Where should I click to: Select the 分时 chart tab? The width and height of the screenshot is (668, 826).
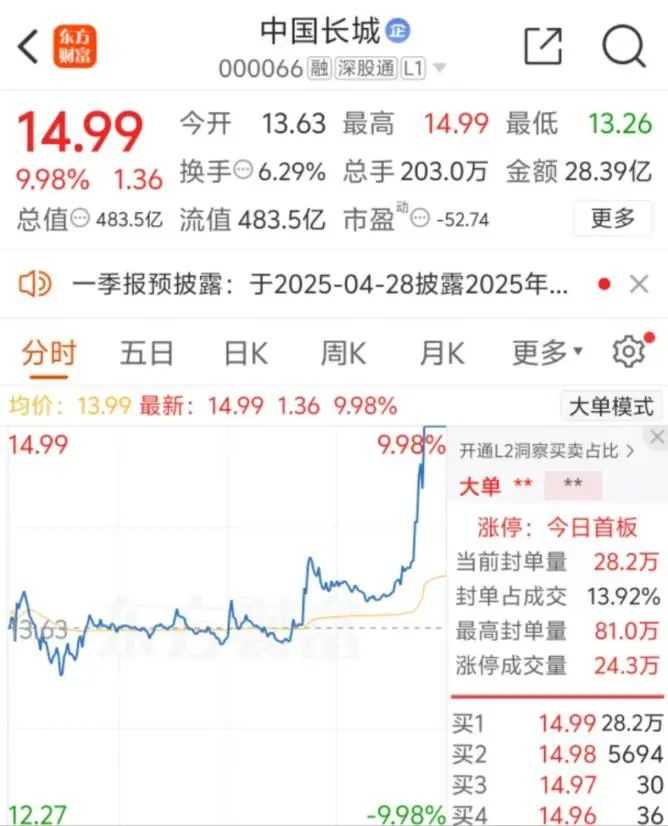click(x=49, y=352)
